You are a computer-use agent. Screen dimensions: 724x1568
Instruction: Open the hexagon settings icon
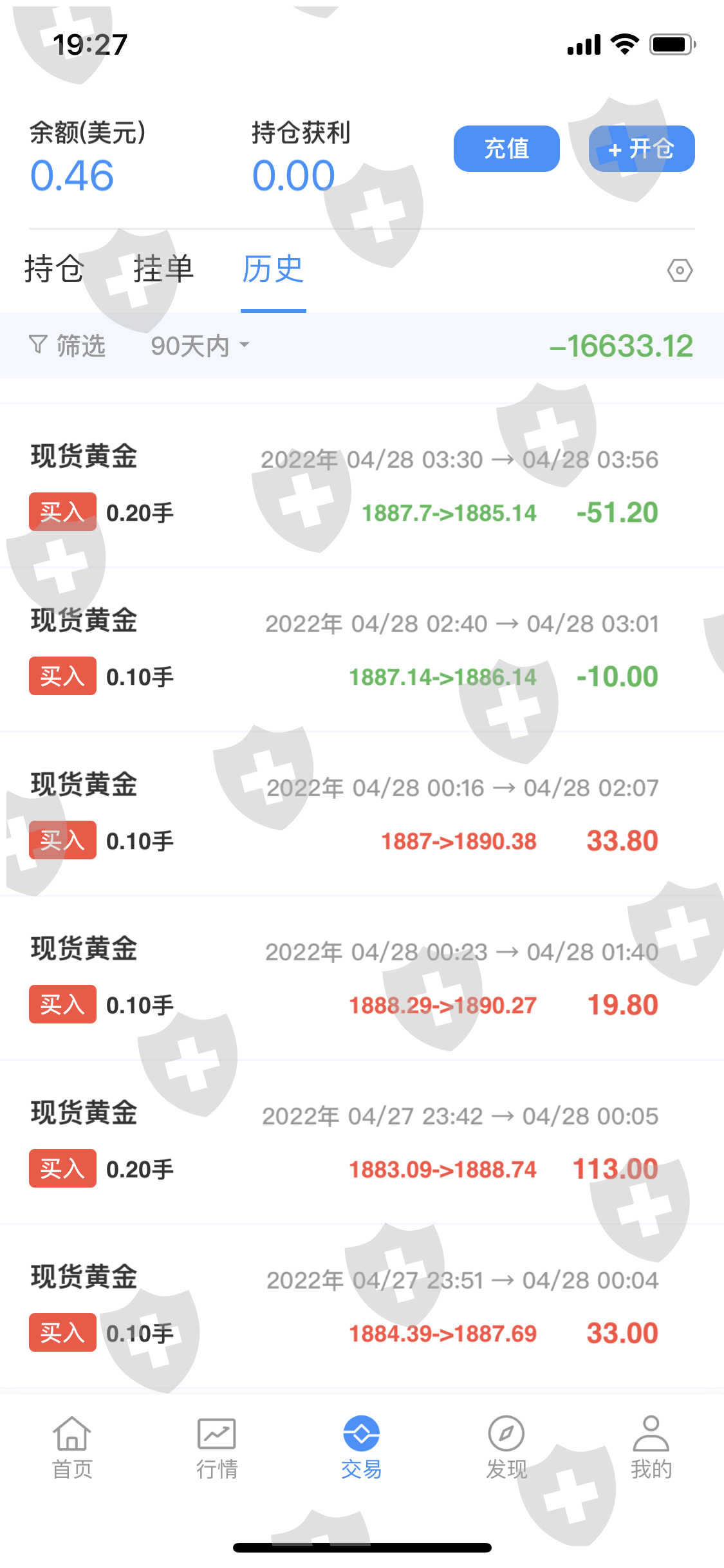(680, 270)
